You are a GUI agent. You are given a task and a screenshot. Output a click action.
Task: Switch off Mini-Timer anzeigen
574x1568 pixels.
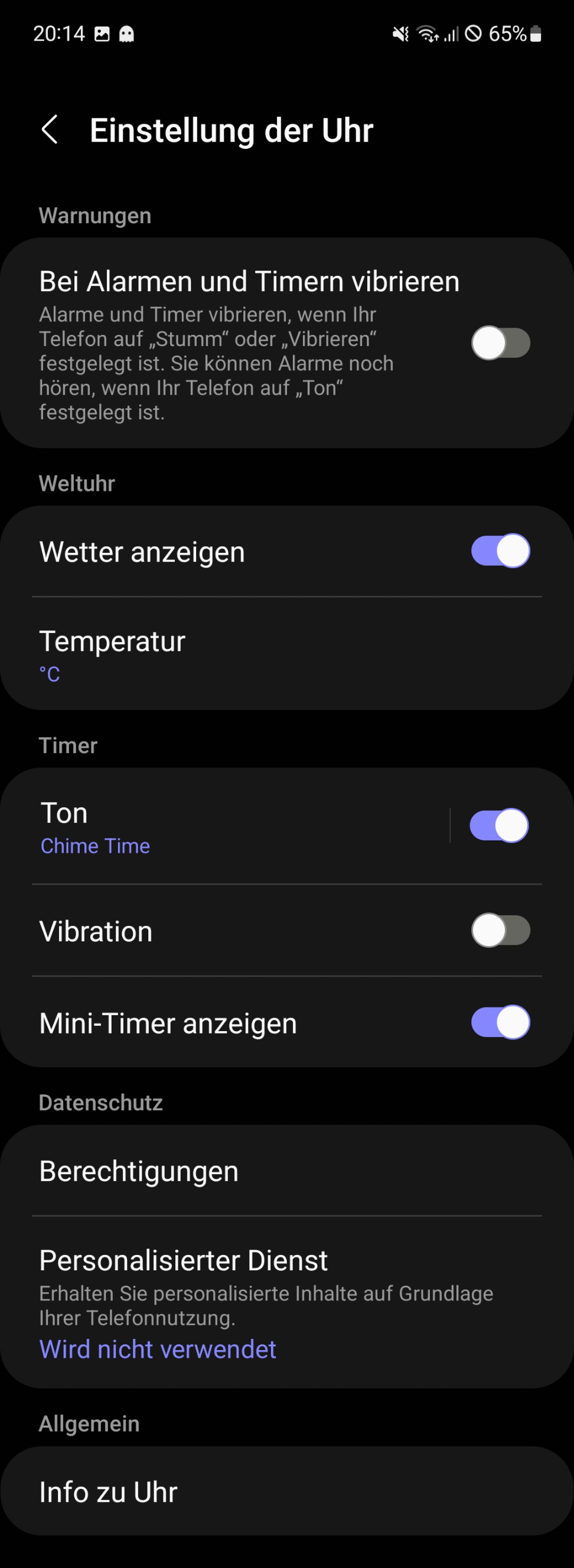(x=500, y=1023)
